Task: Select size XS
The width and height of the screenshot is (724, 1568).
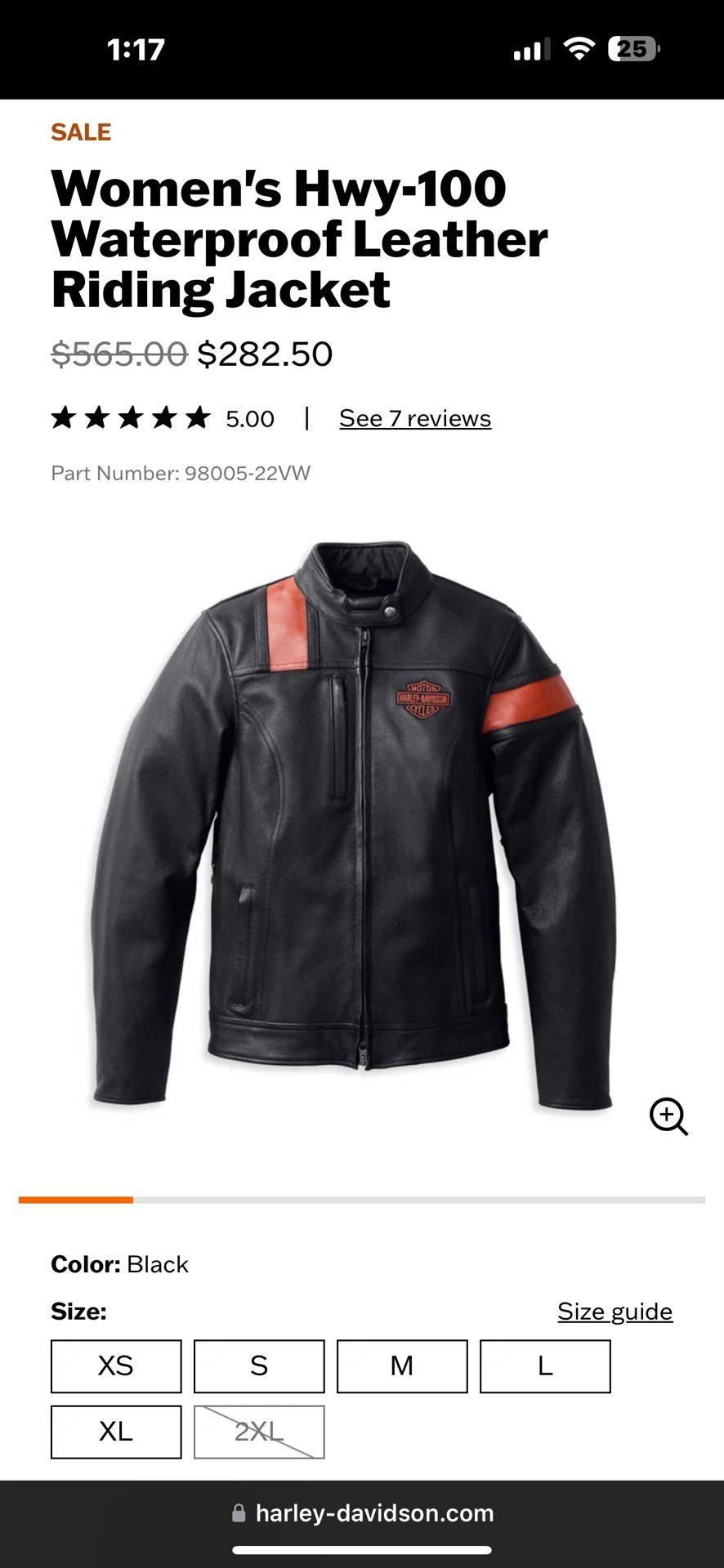Action: 116,1365
